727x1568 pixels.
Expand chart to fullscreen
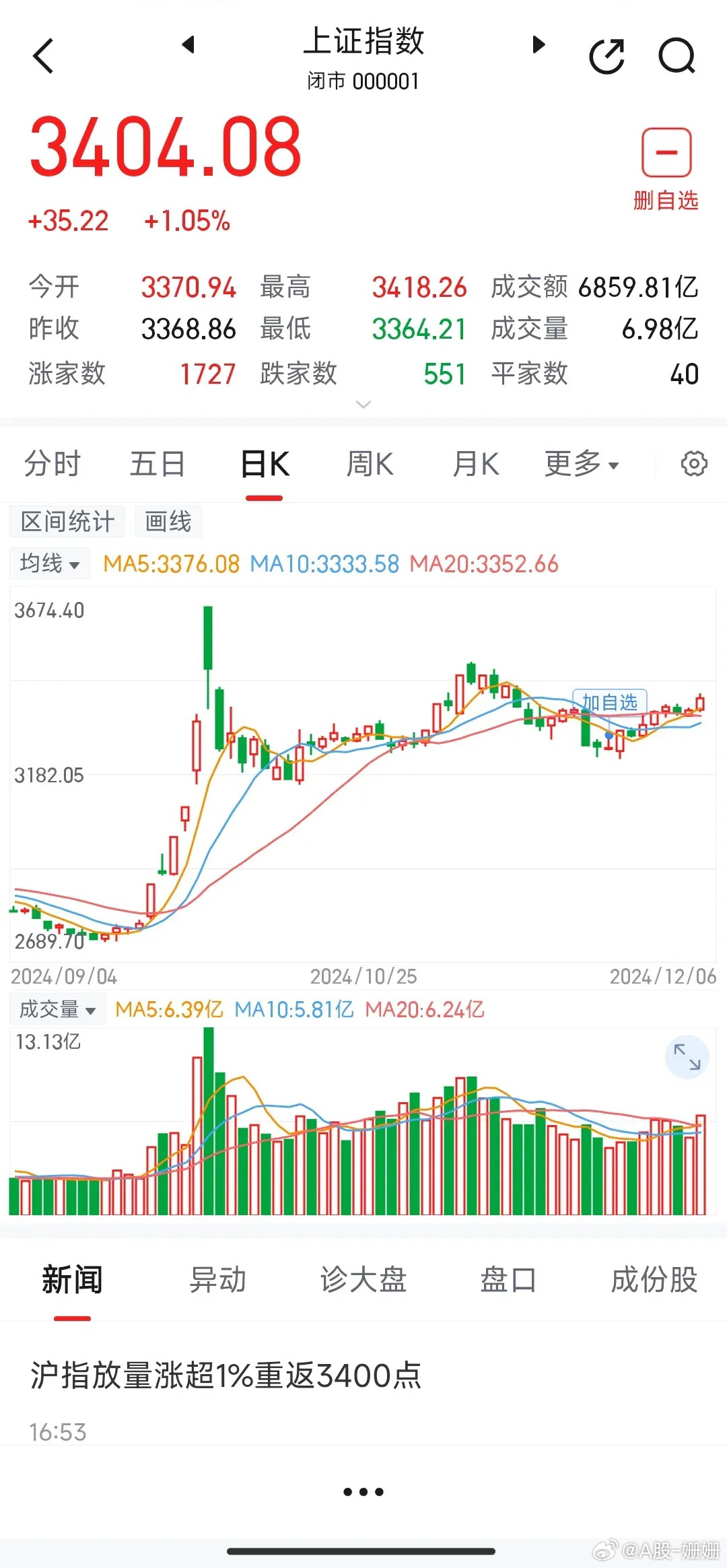[x=687, y=1056]
